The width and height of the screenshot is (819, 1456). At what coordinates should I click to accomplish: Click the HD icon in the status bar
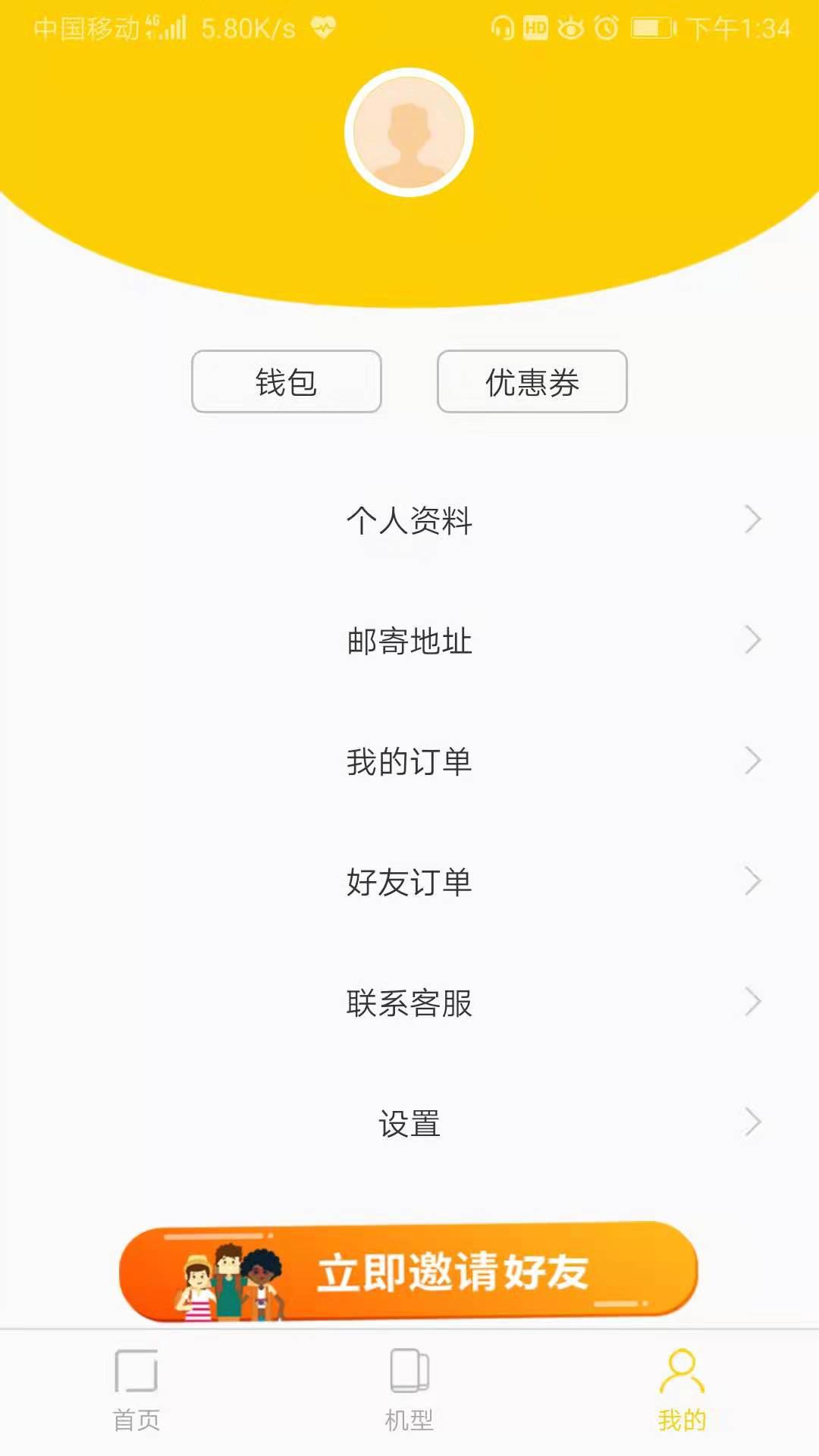(x=535, y=27)
